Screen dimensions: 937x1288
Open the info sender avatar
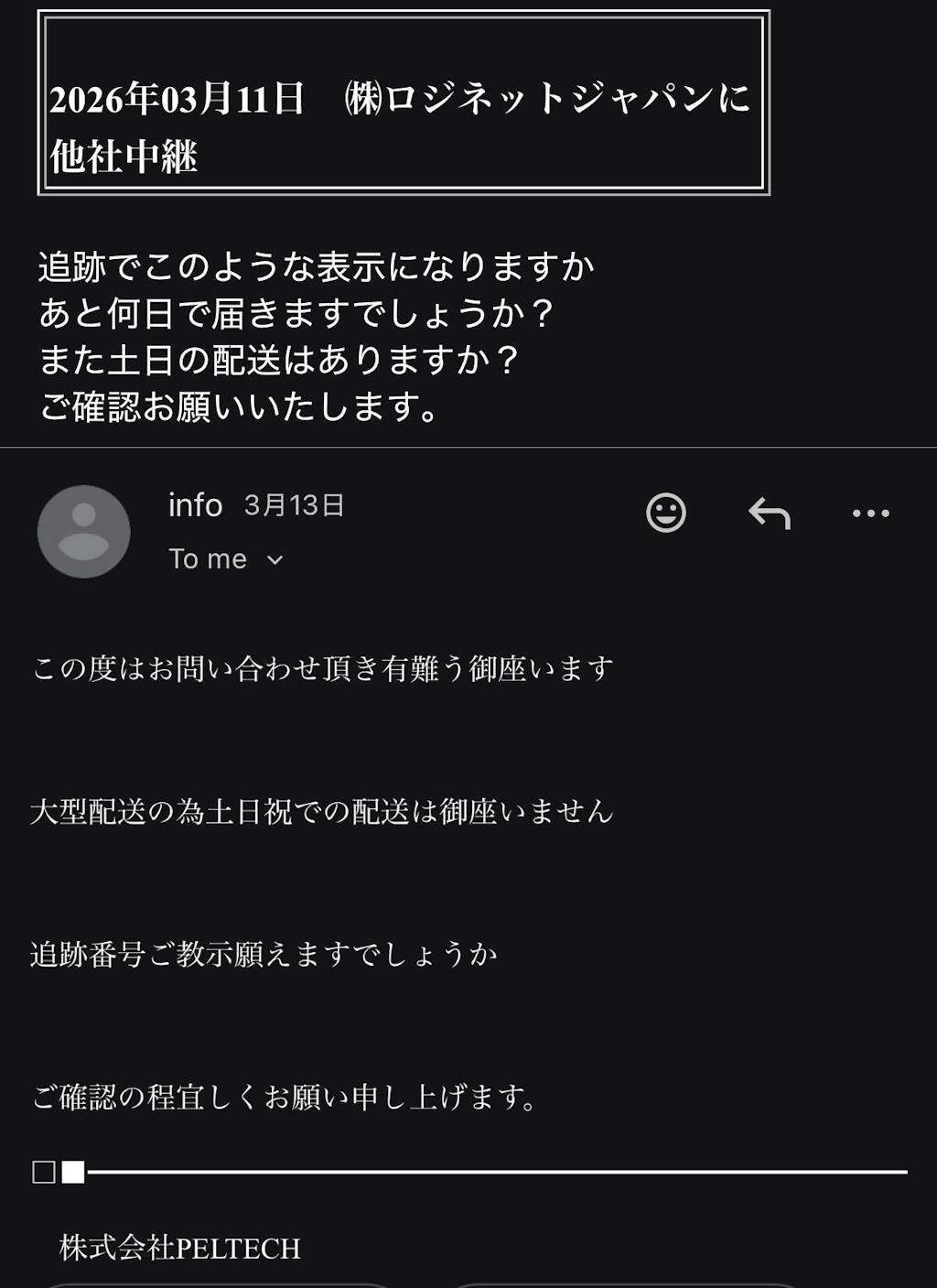(x=83, y=531)
